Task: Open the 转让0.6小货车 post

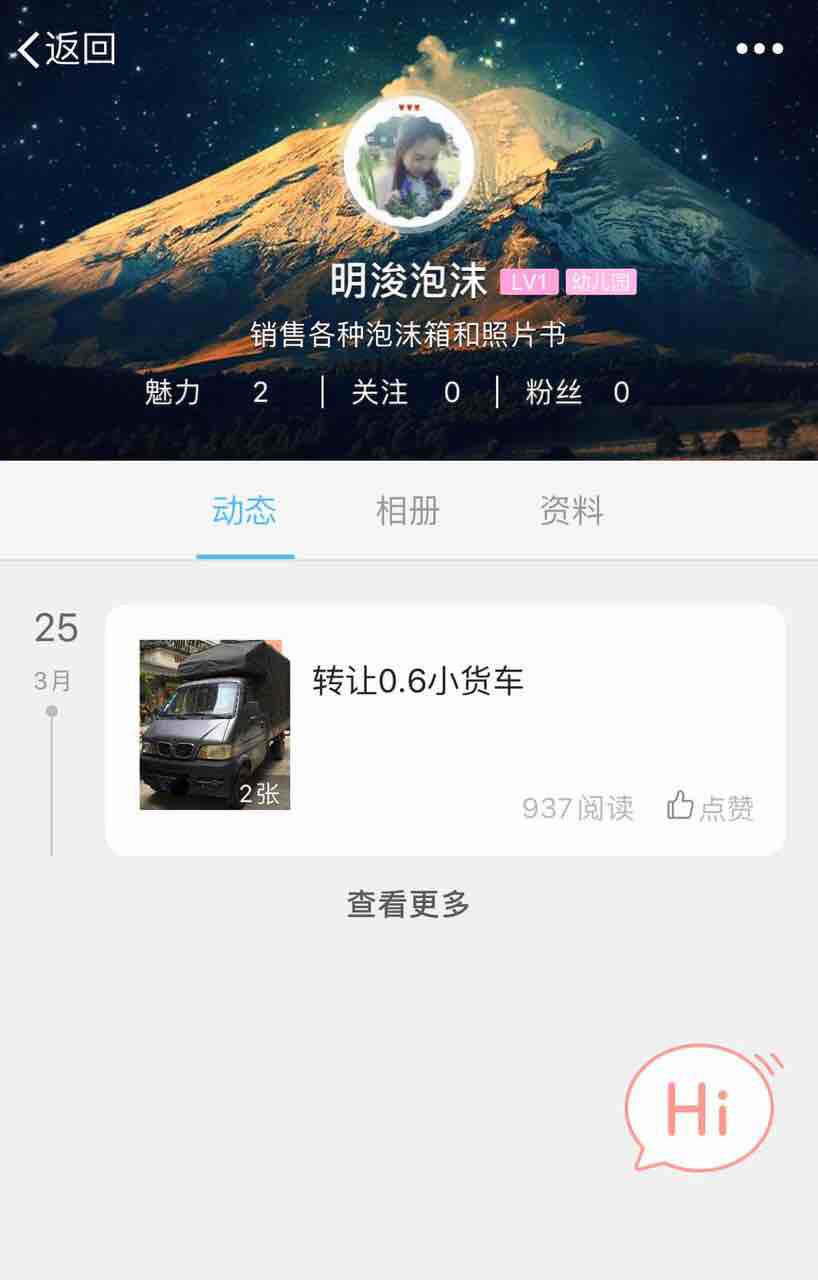Action: pyautogui.click(x=418, y=682)
